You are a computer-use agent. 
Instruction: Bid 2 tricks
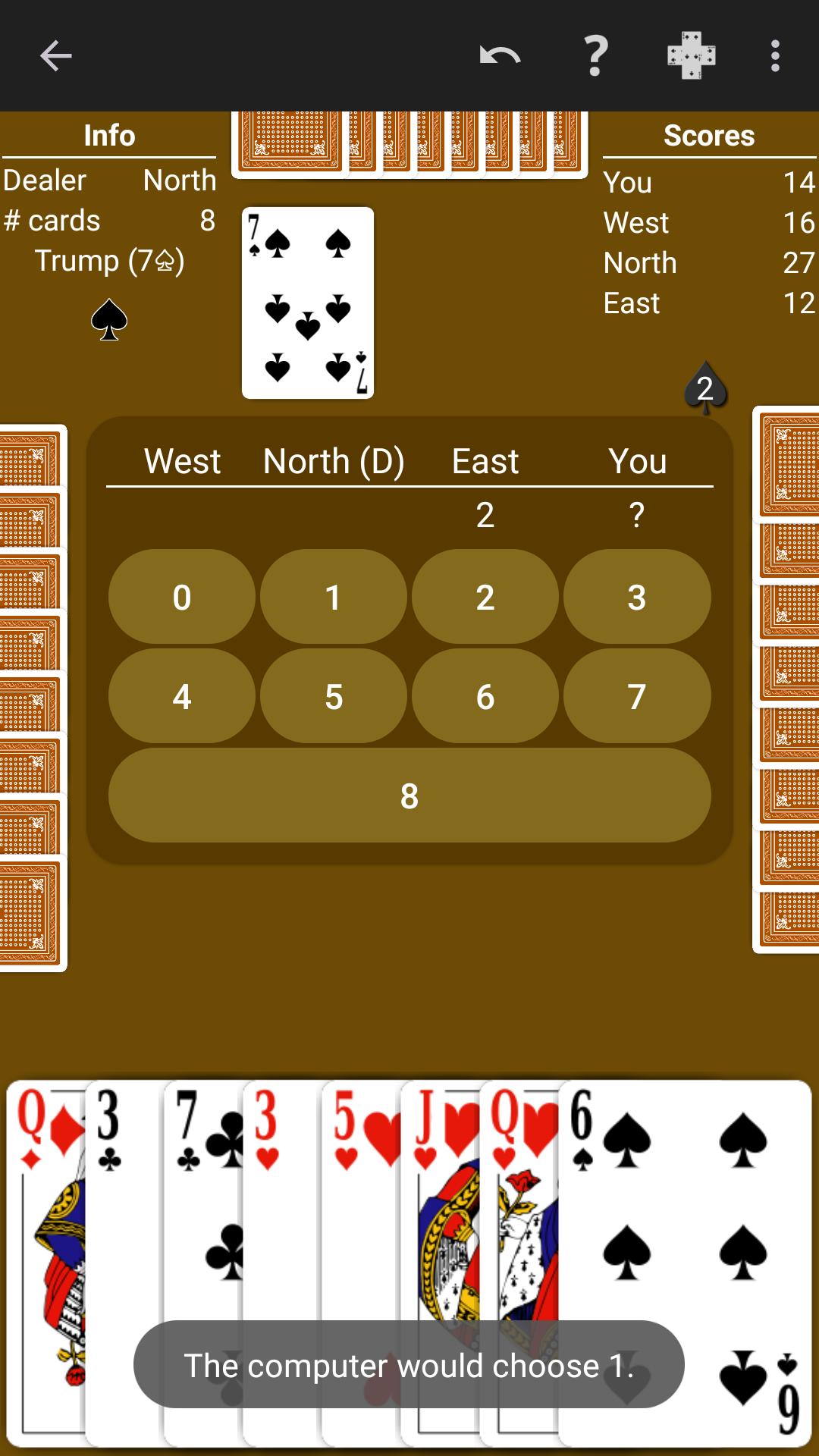485,597
